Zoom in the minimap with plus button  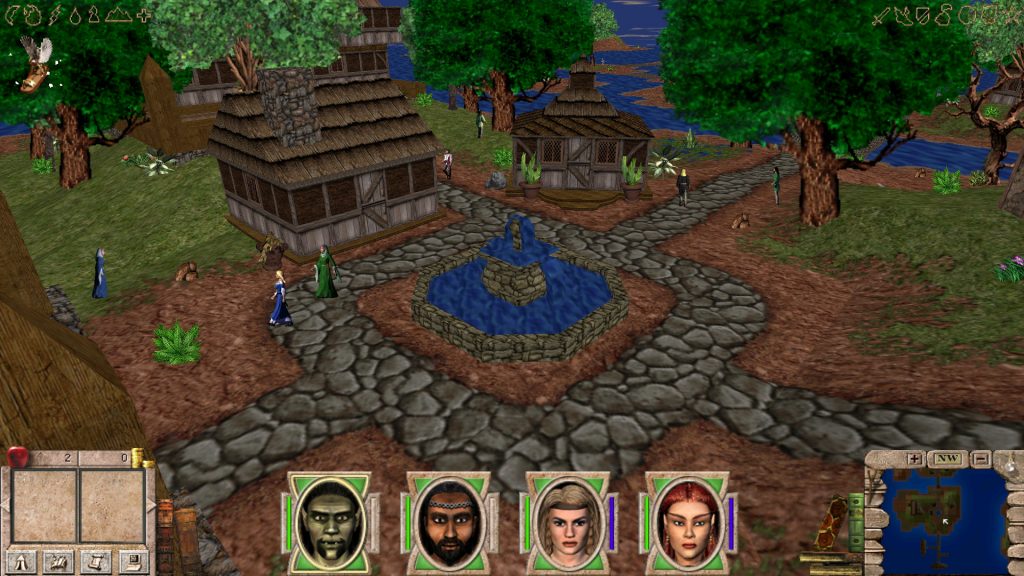914,459
